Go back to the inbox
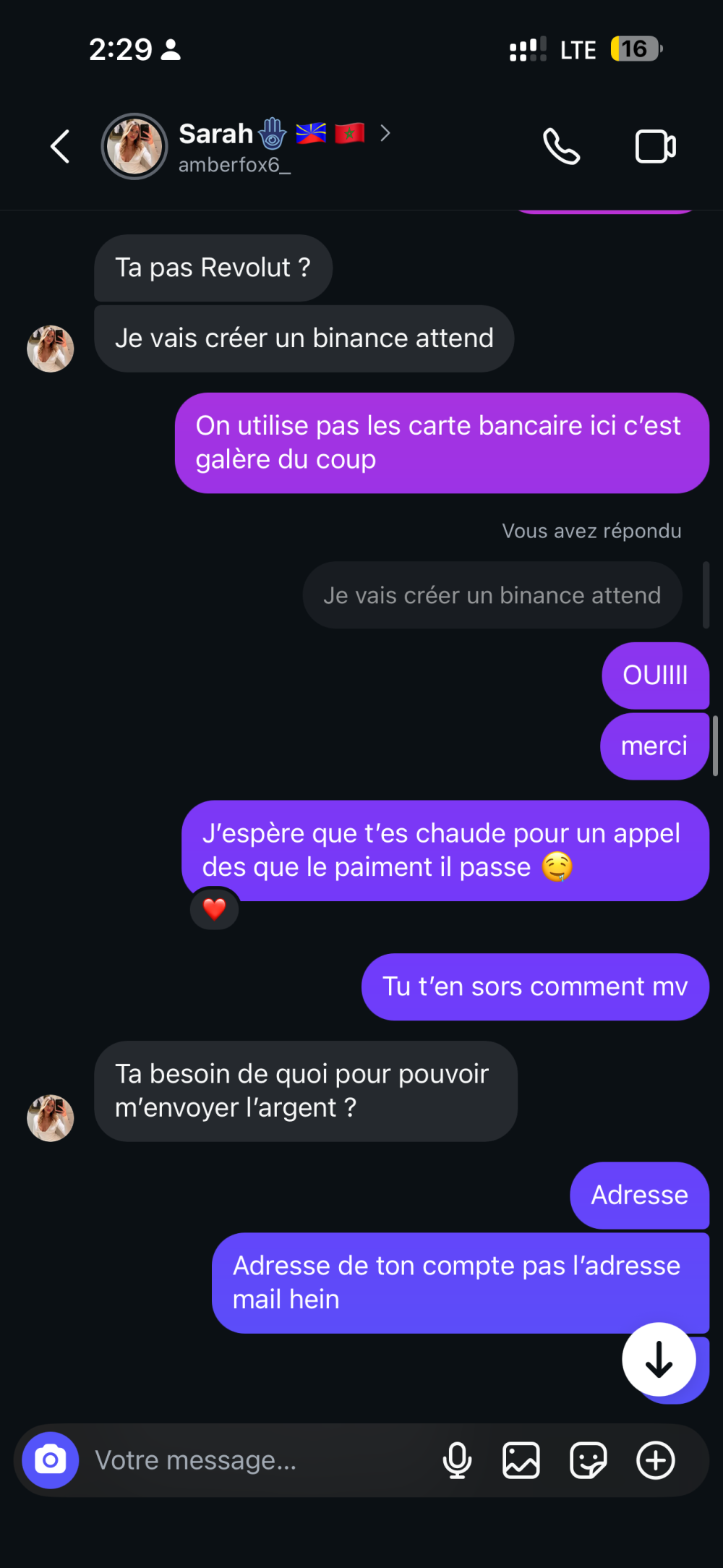The image size is (723, 1568). click(61, 147)
